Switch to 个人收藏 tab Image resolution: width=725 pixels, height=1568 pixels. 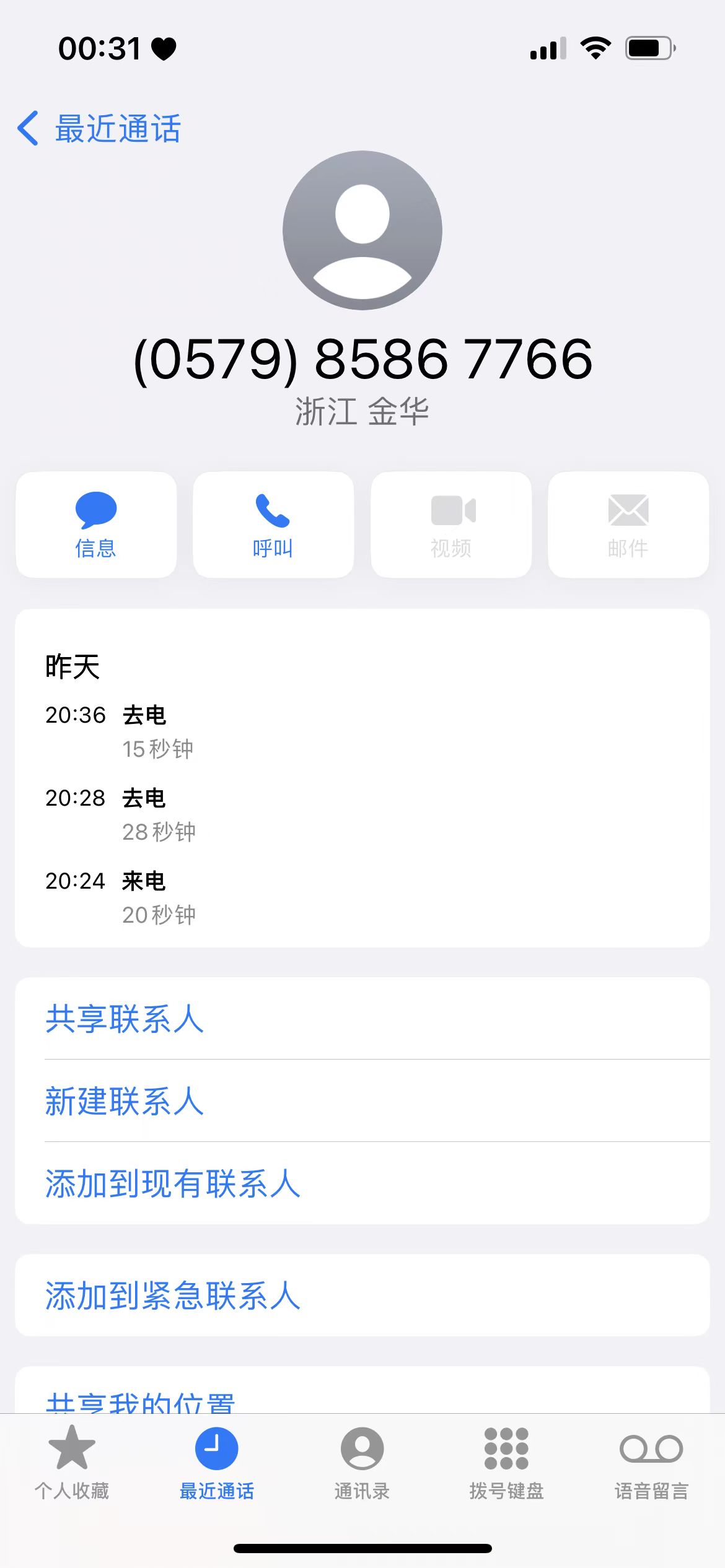click(72, 1463)
